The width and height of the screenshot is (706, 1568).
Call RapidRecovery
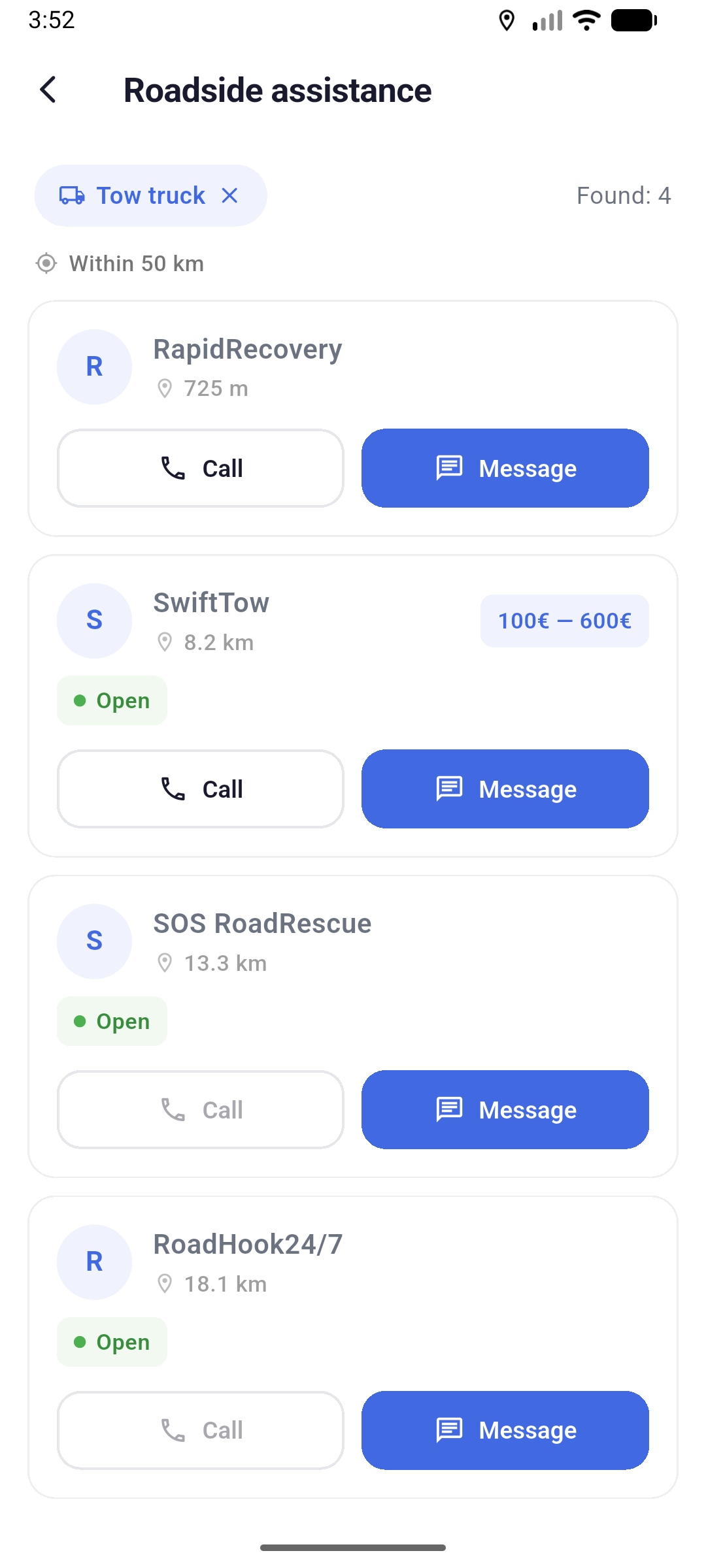tap(201, 468)
